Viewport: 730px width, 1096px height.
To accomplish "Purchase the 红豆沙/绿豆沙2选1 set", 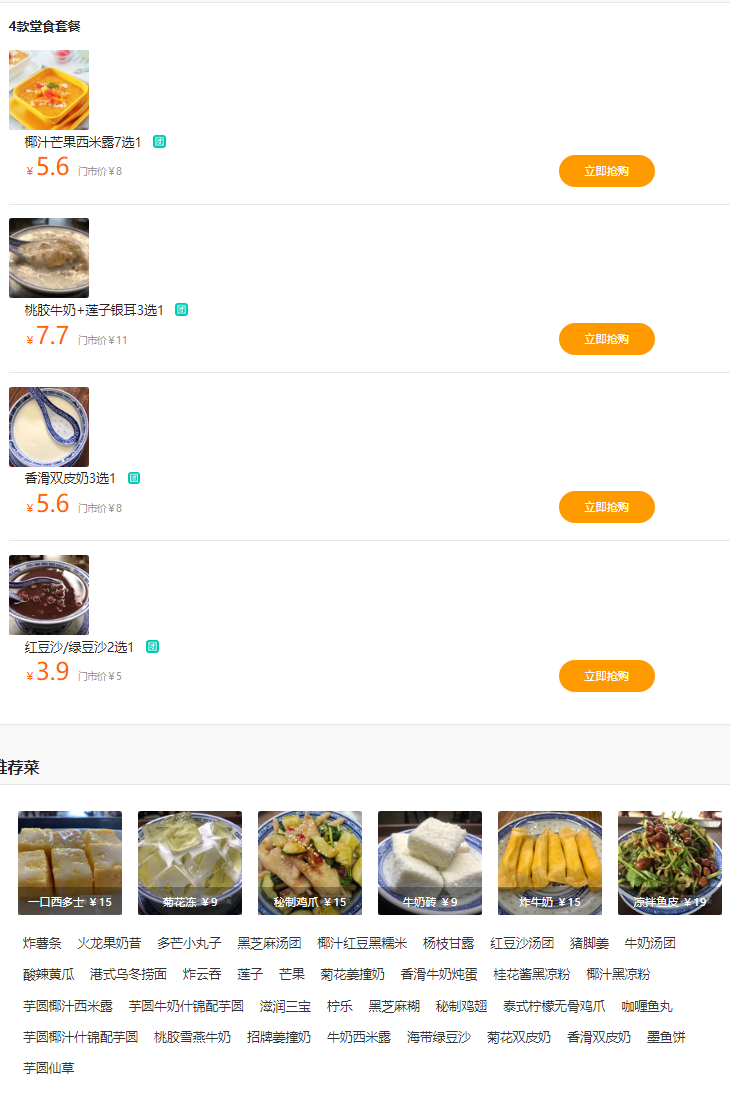I will pyautogui.click(x=606, y=676).
